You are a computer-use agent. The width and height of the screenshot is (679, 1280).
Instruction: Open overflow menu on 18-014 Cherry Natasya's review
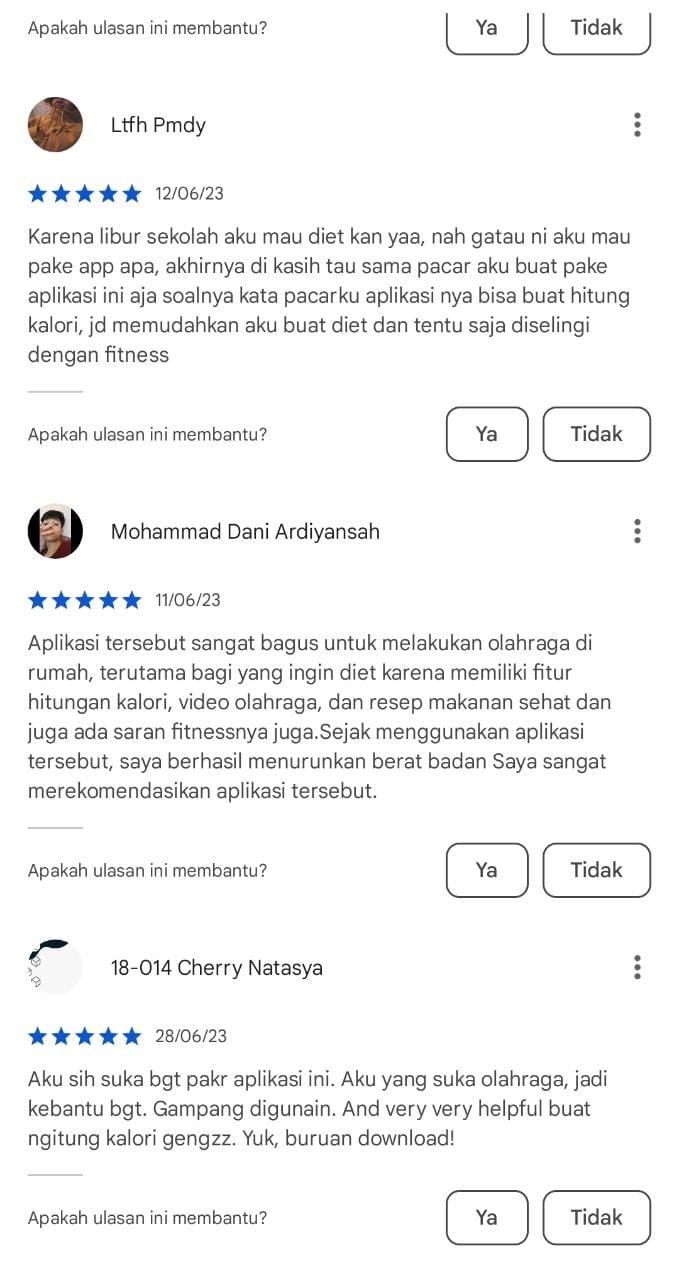[637, 967]
